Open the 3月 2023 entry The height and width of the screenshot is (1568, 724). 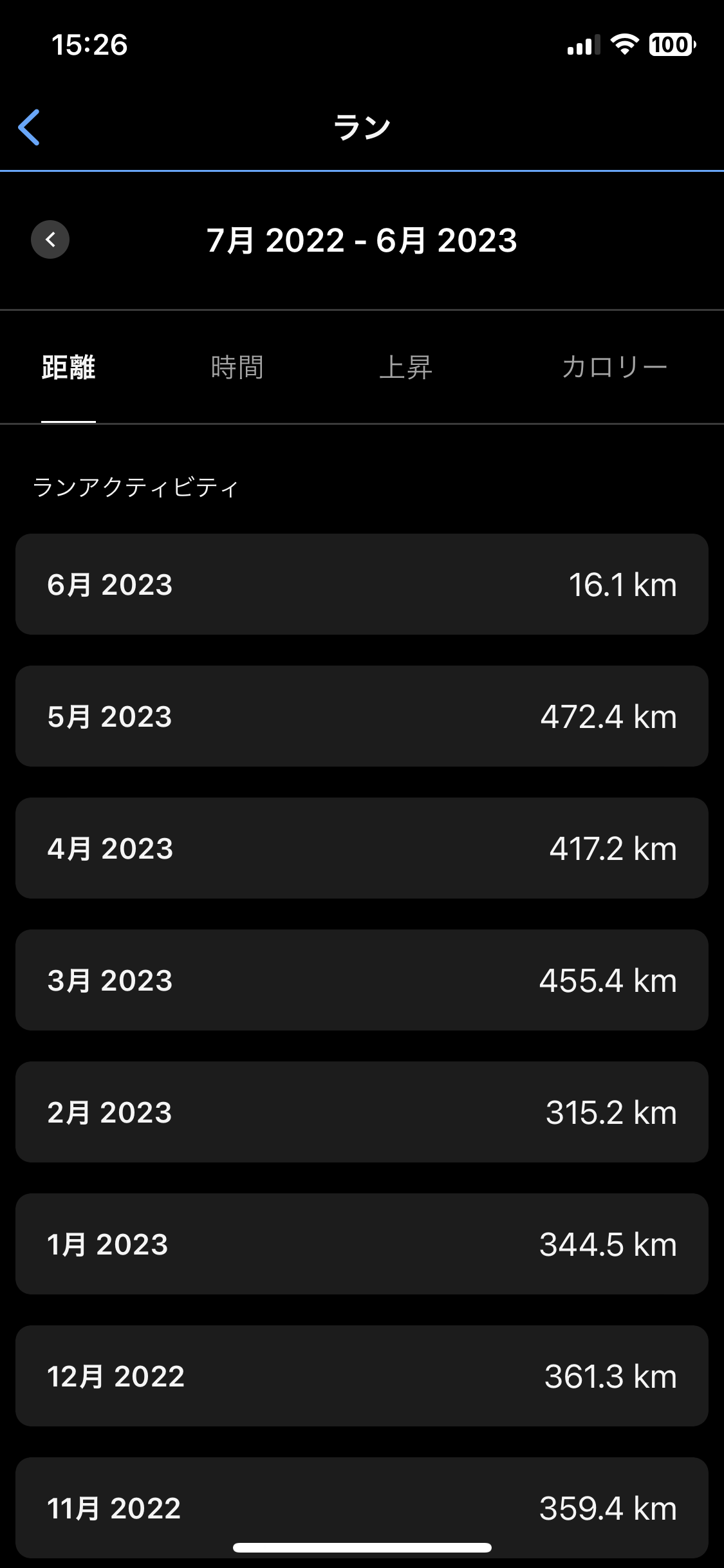(x=362, y=980)
